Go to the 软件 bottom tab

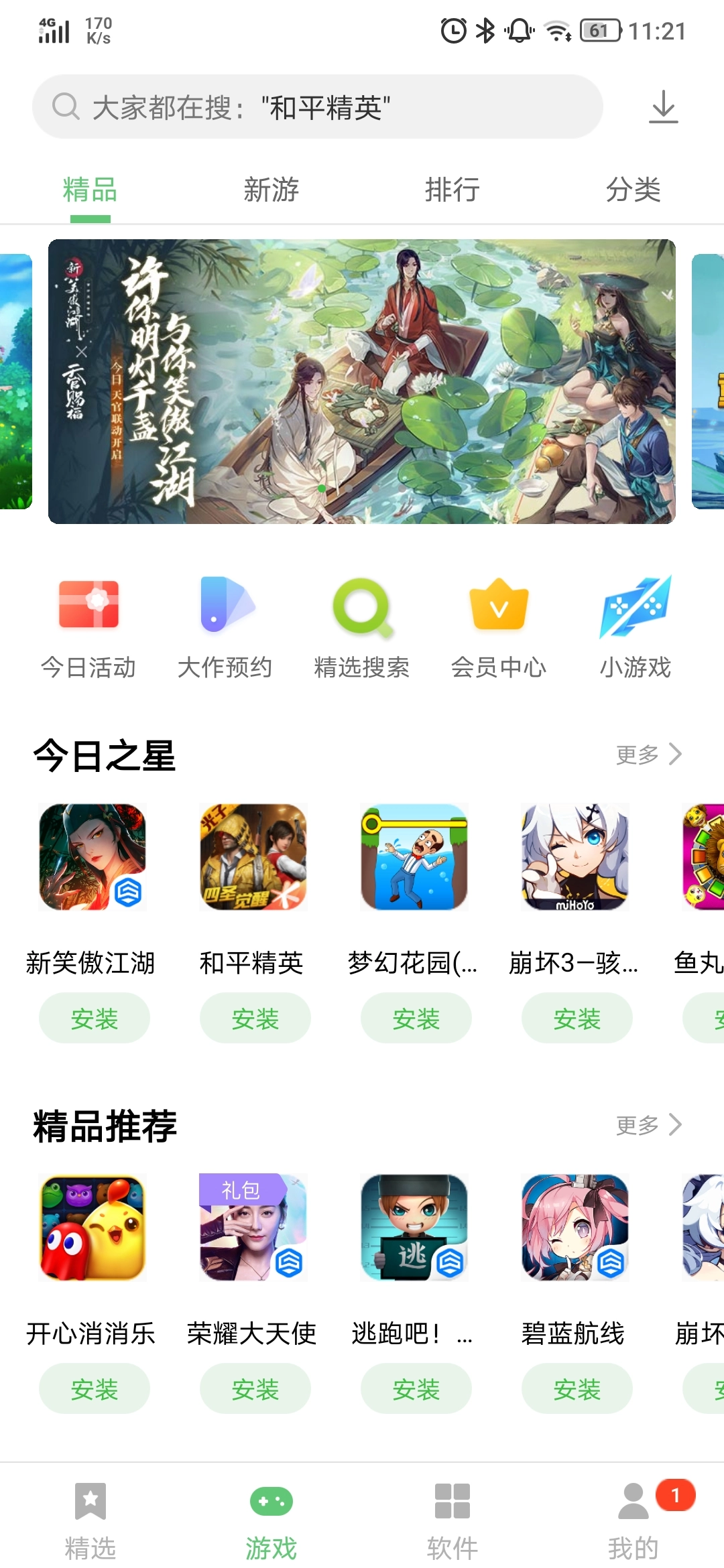pyautogui.click(x=452, y=1519)
